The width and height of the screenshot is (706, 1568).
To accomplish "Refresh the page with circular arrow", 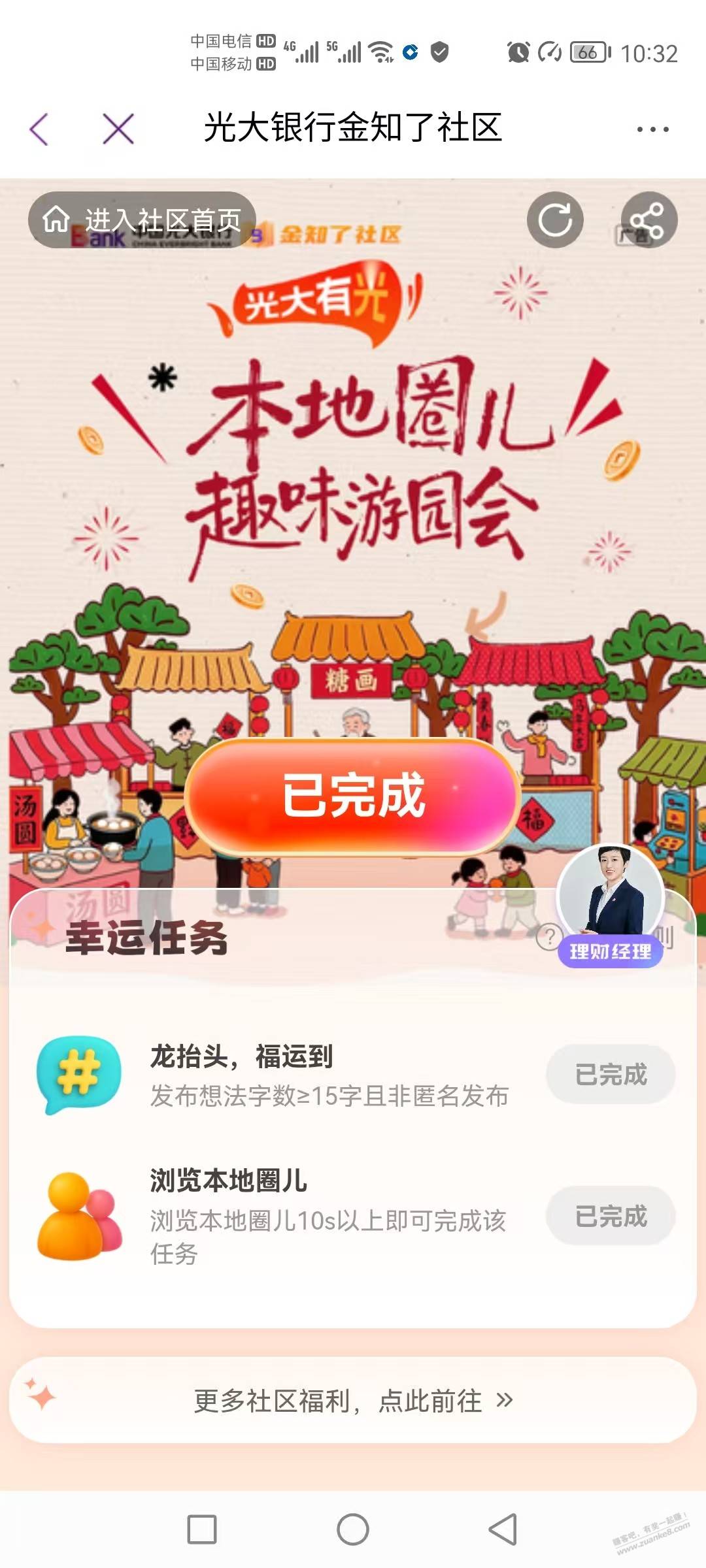I will (555, 220).
